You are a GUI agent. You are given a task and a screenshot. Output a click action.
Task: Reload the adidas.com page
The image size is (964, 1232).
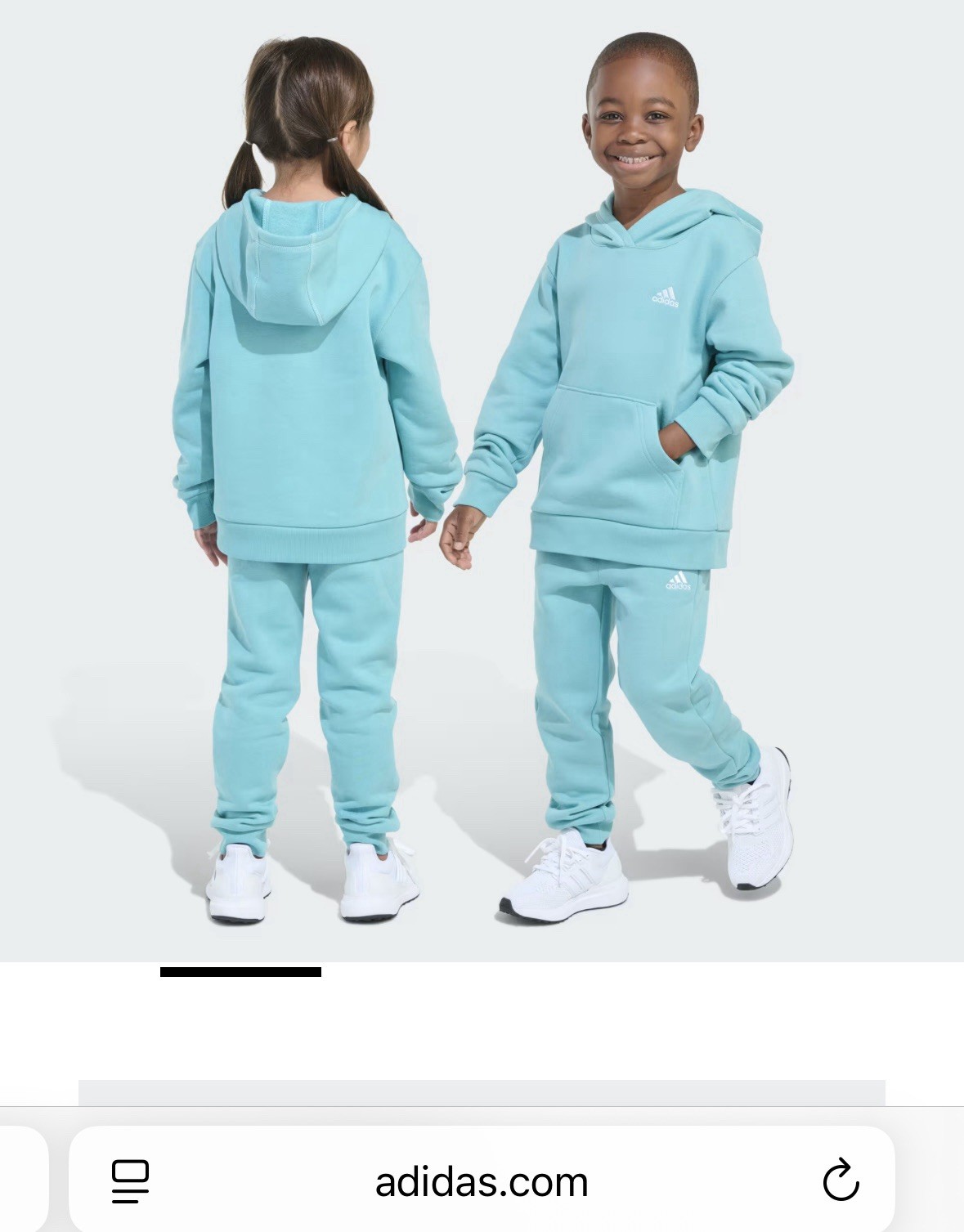coord(840,1181)
